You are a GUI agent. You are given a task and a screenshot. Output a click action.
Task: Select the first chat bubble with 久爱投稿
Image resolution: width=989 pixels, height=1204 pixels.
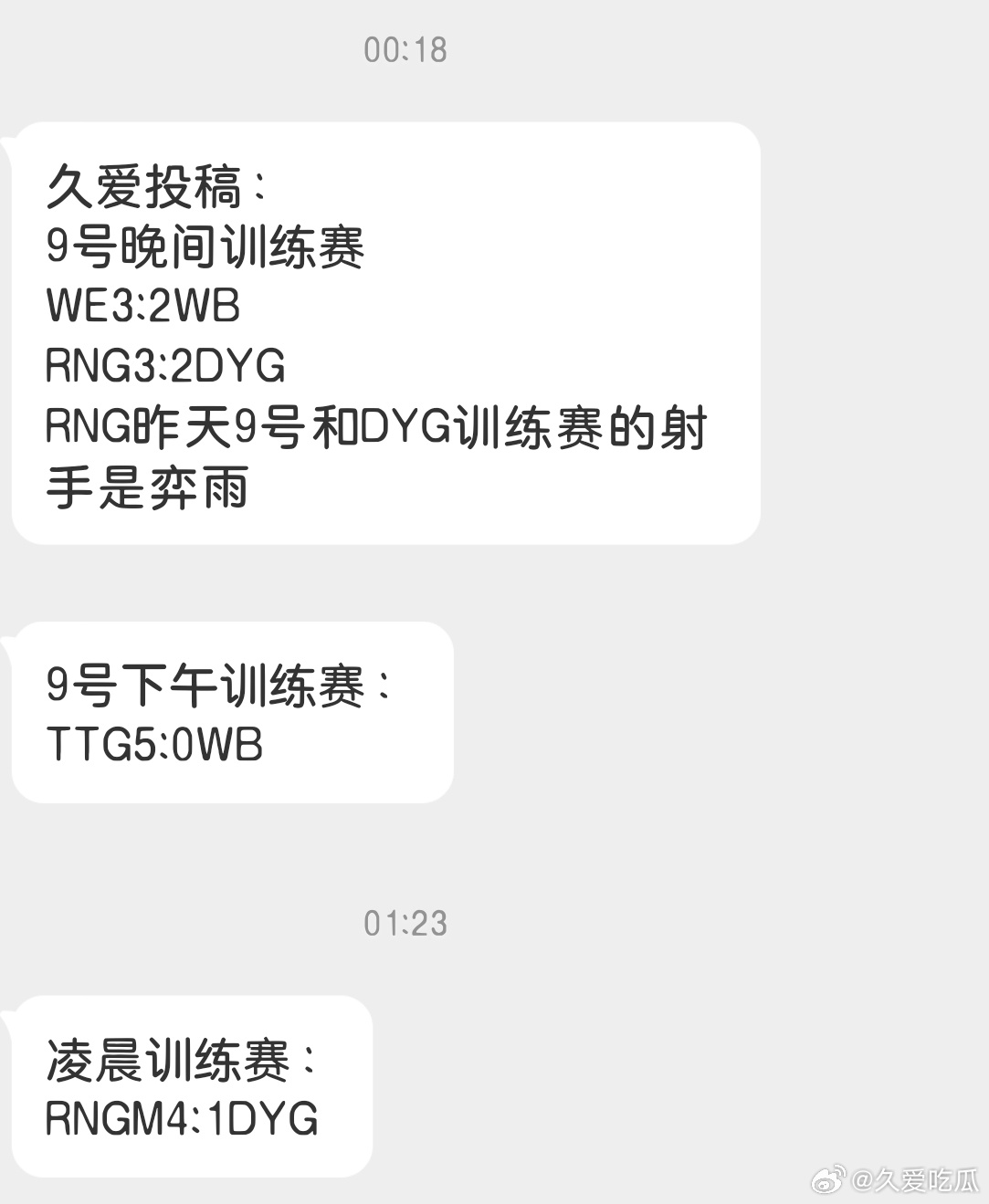pyautogui.click(x=384, y=329)
